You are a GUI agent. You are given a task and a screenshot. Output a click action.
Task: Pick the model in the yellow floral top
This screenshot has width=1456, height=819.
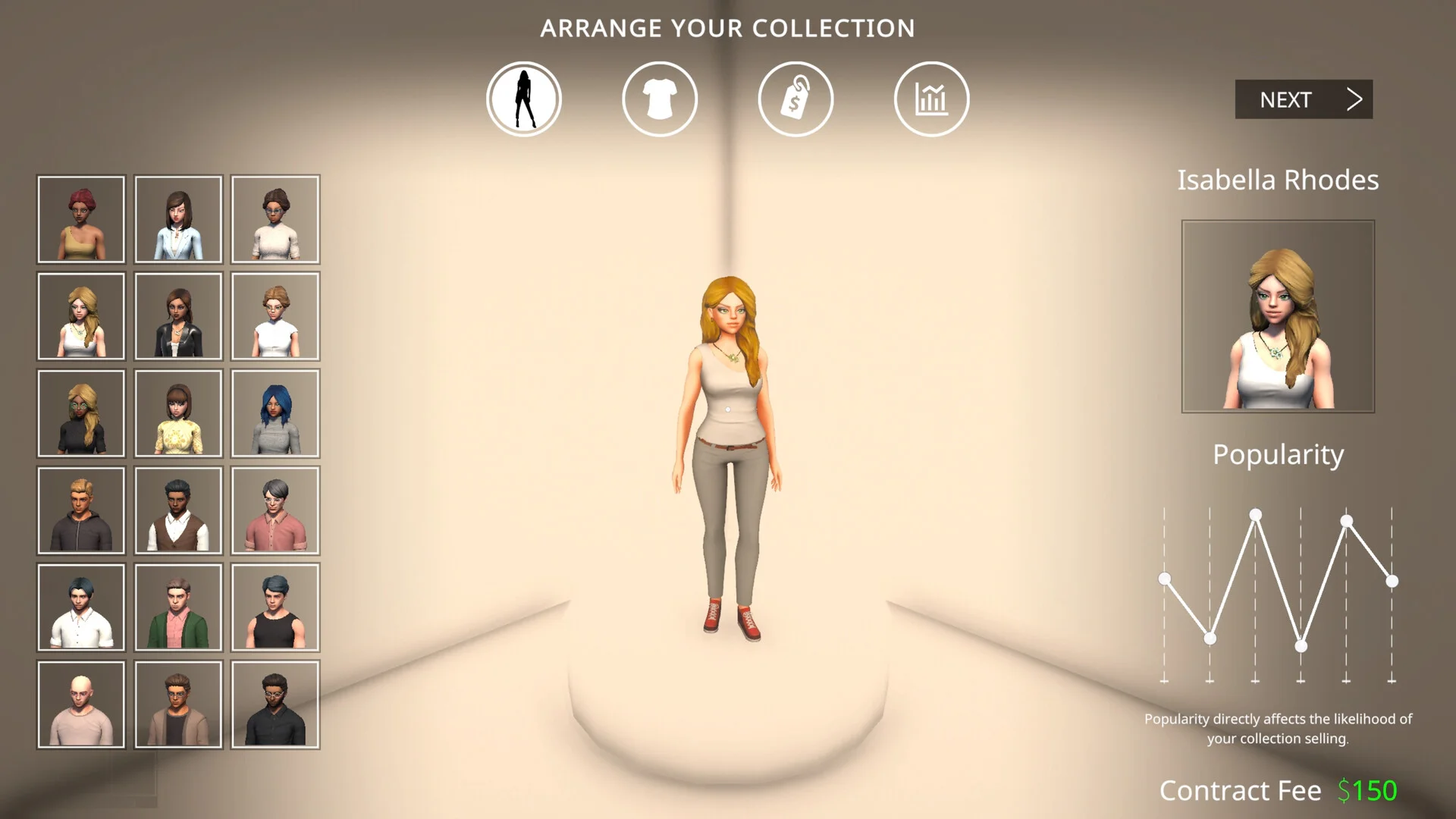coord(178,414)
